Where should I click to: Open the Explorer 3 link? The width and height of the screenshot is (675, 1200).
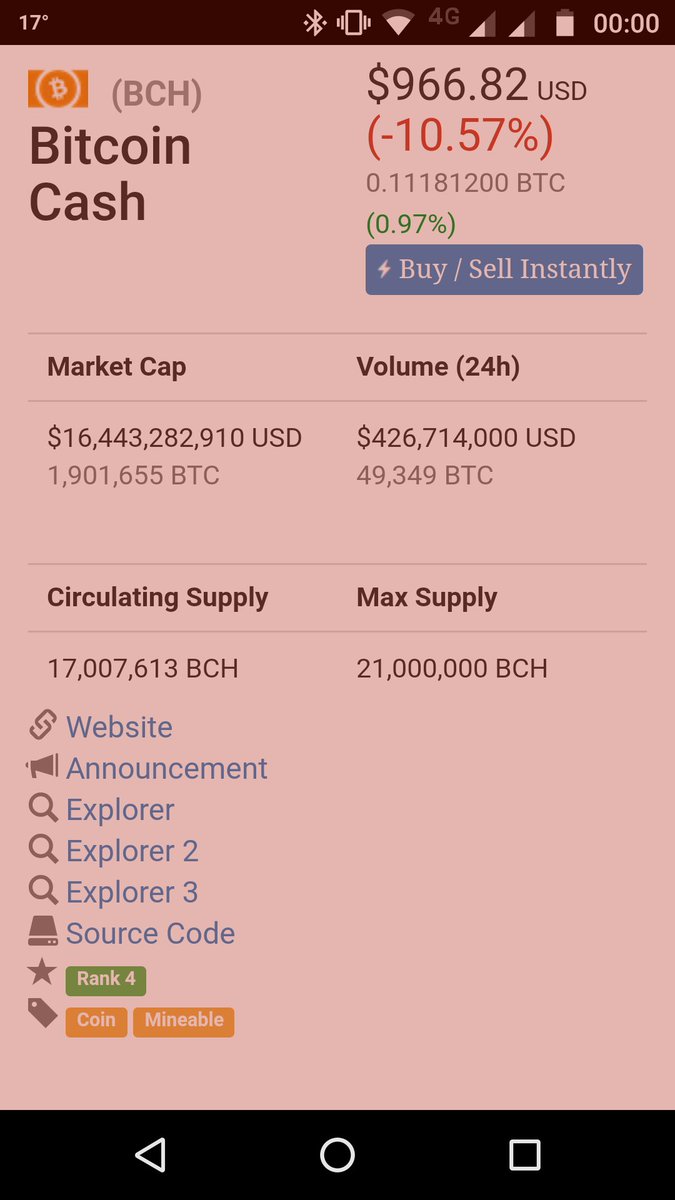tap(132, 891)
